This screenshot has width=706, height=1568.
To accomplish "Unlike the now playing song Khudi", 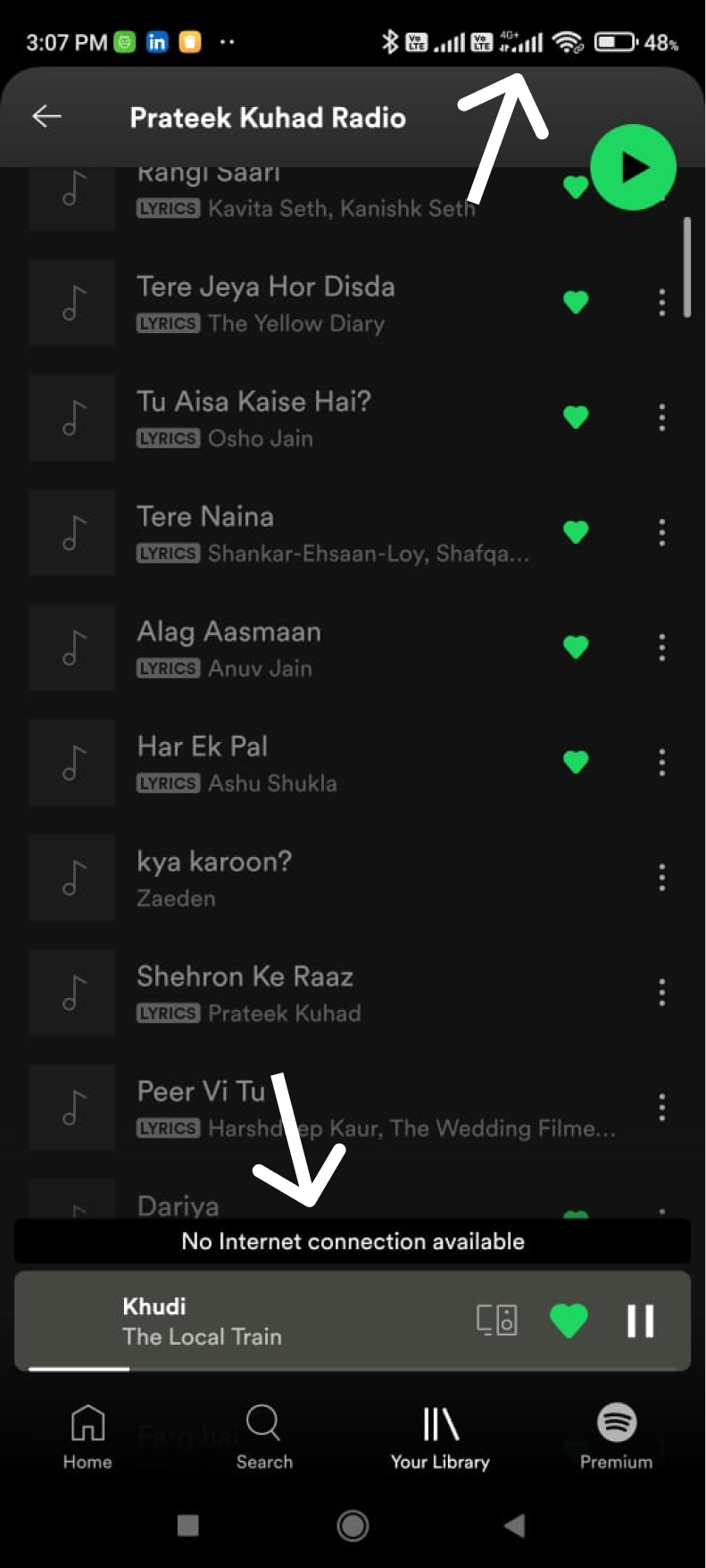I will 569,1321.
